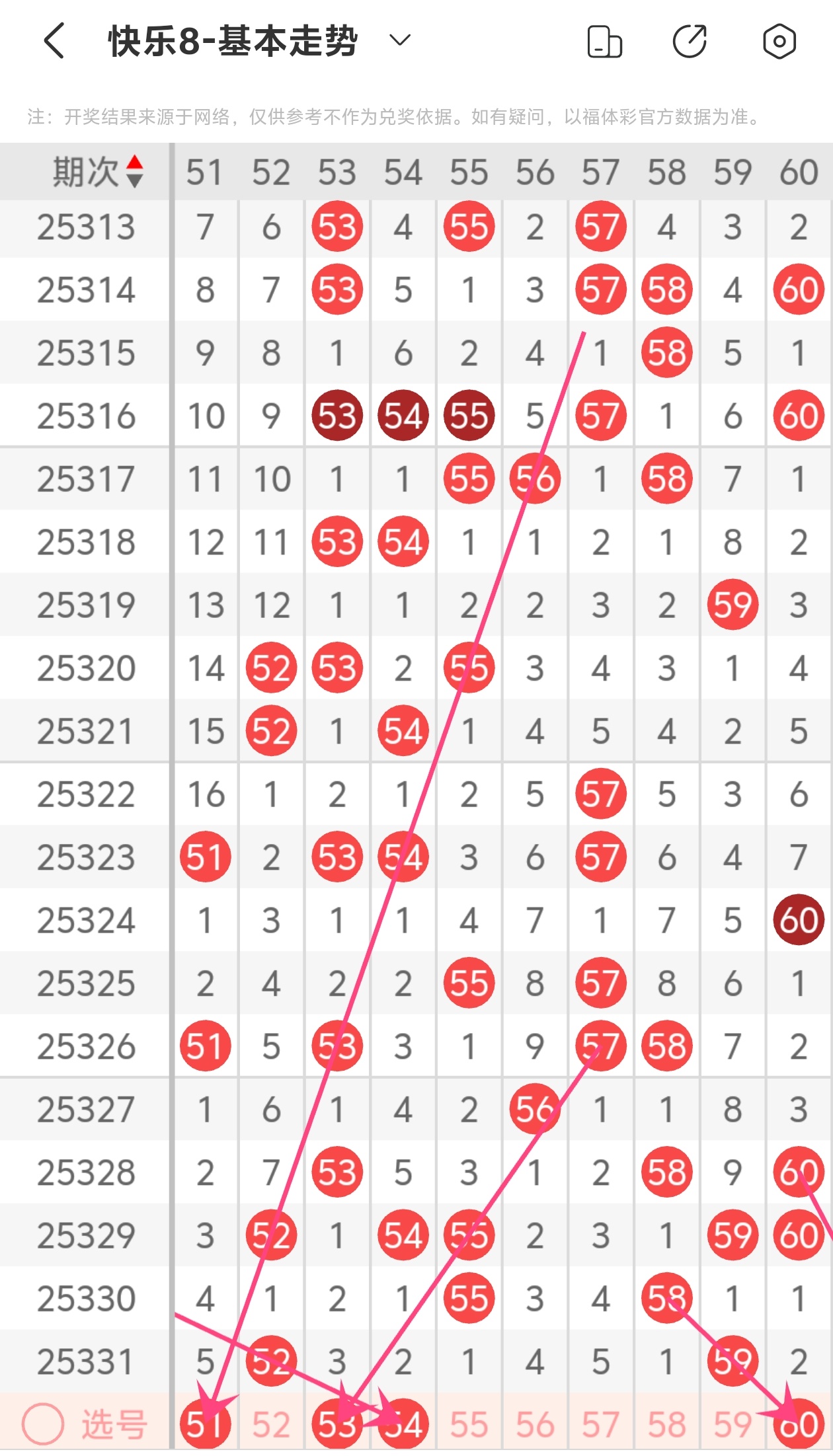Choose number 57 in the selection row
Image resolution: width=833 pixels, height=1456 pixels.
click(600, 1424)
